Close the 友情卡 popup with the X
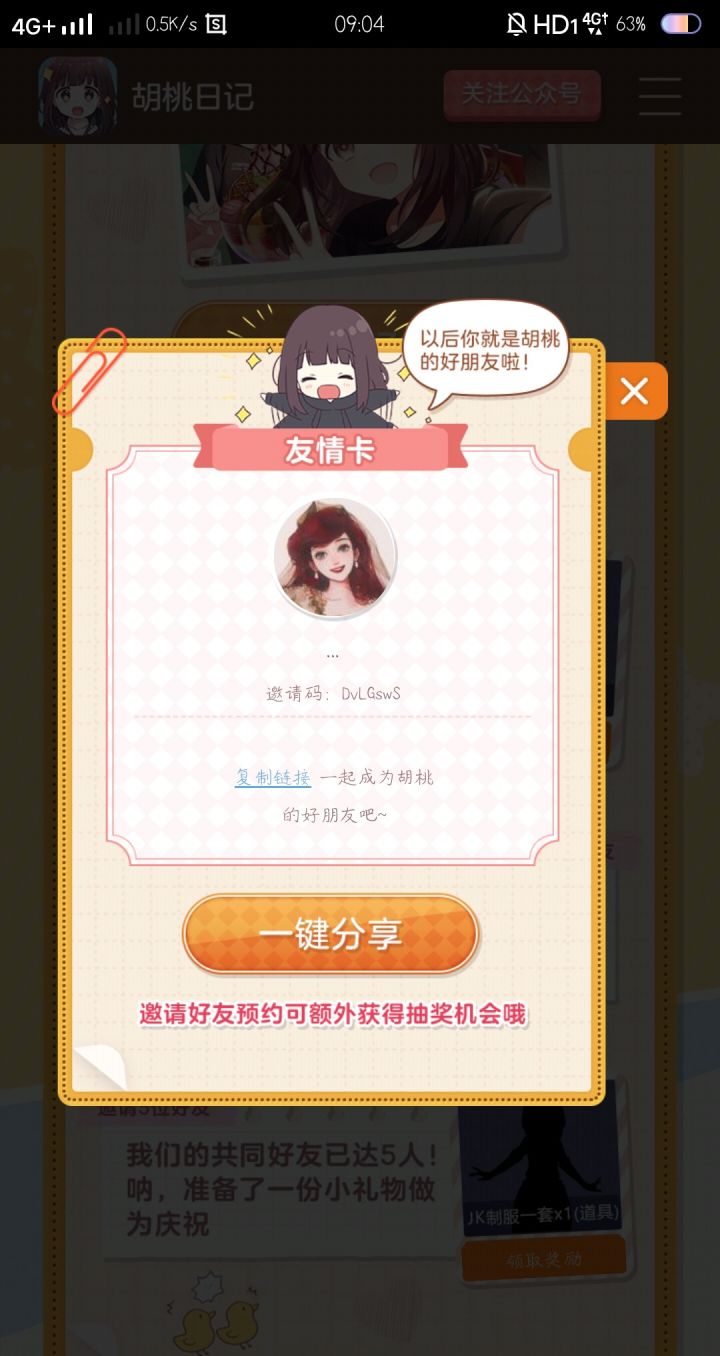The image size is (720, 1356). [634, 391]
